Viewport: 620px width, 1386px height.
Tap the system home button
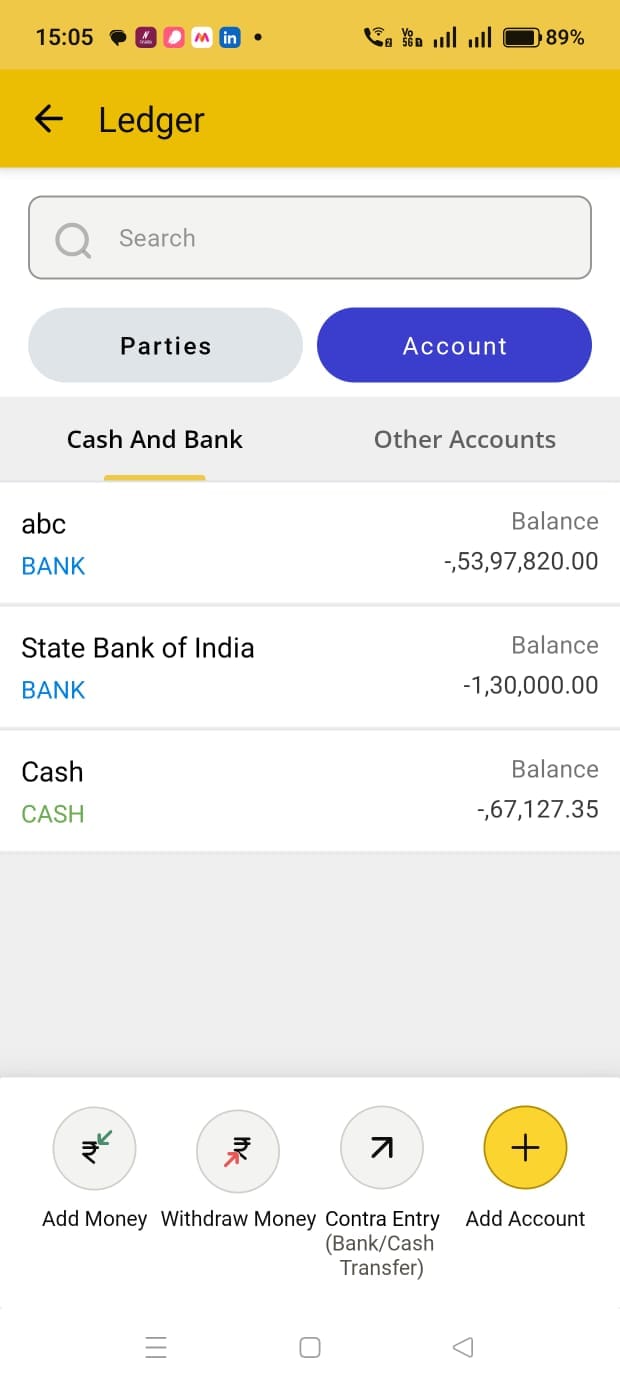[x=310, y=1347]
